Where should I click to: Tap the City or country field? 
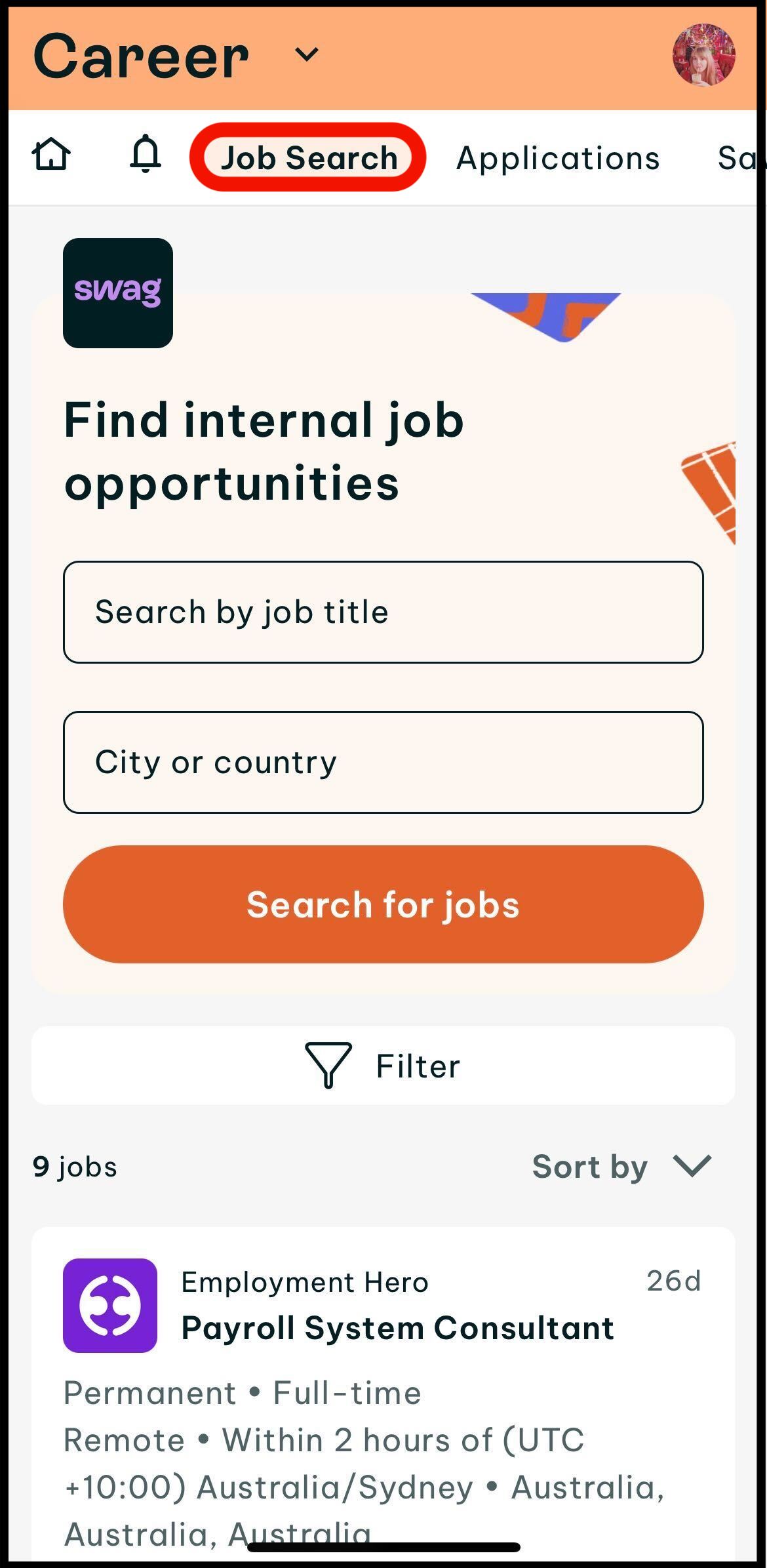tap(383, 762)
